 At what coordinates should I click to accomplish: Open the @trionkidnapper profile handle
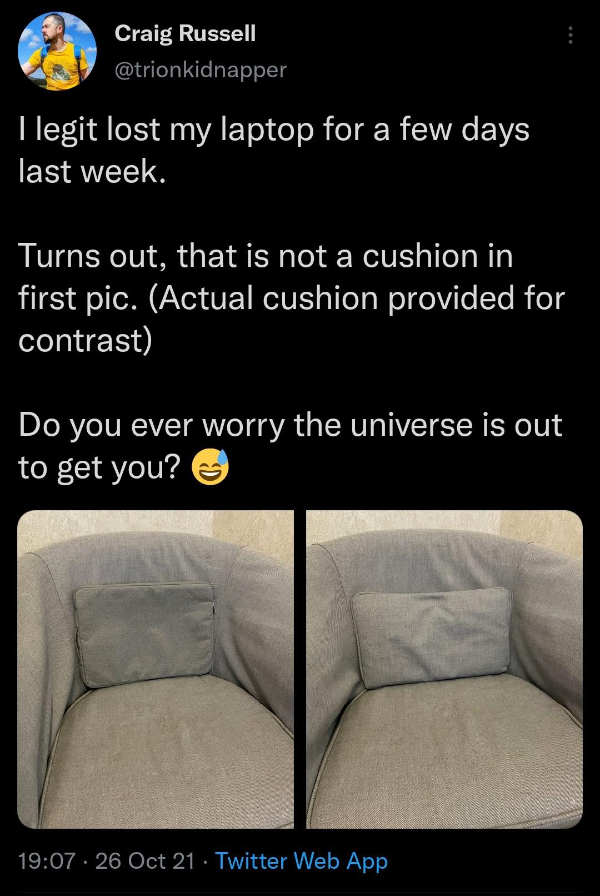click(x=200, y=69)
